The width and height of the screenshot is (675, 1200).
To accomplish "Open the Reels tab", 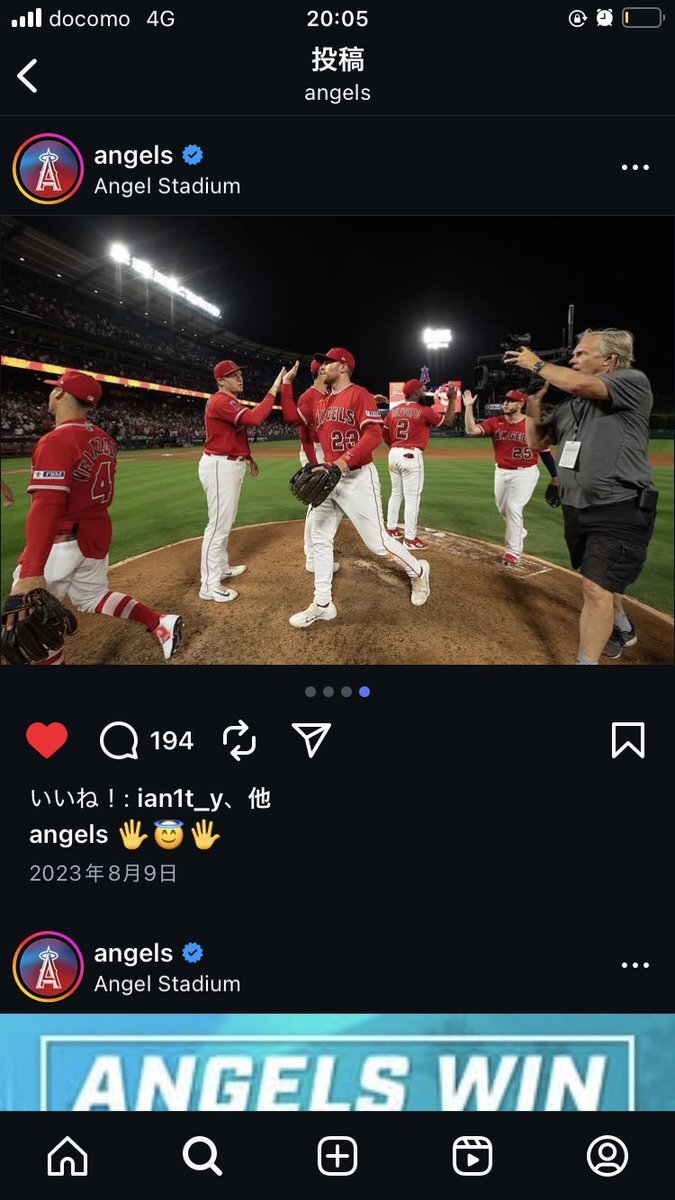I will [472, 1156].
